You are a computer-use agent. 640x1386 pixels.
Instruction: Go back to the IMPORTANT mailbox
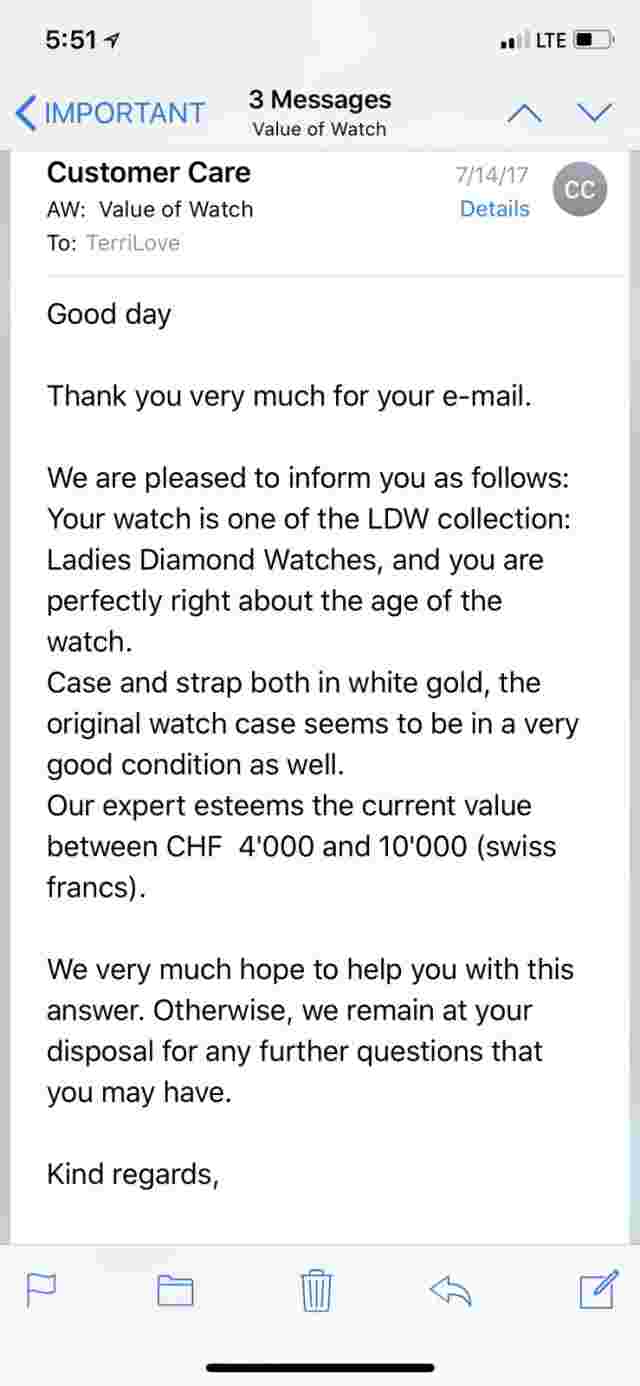(110, 113)
